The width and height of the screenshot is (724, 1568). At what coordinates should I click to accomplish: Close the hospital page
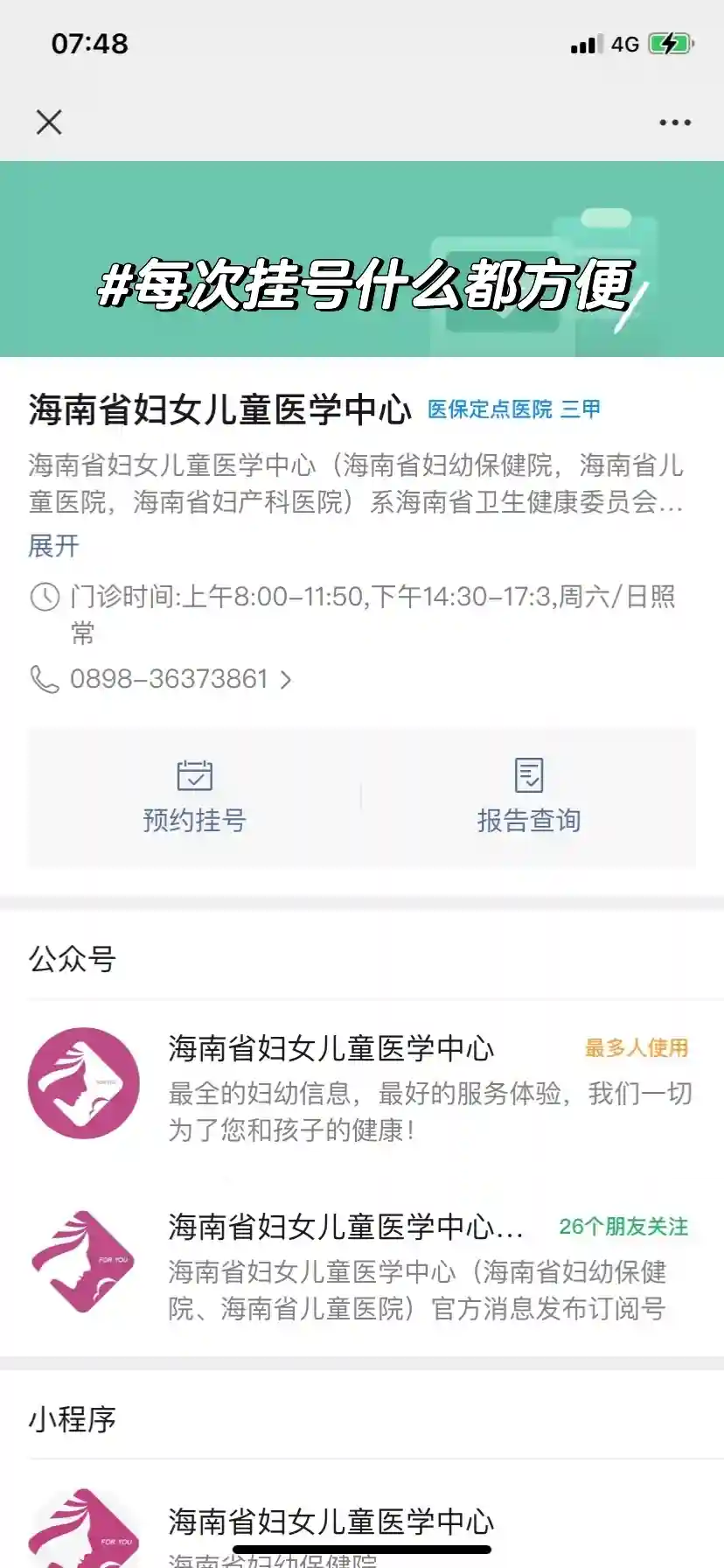(49, 122)
